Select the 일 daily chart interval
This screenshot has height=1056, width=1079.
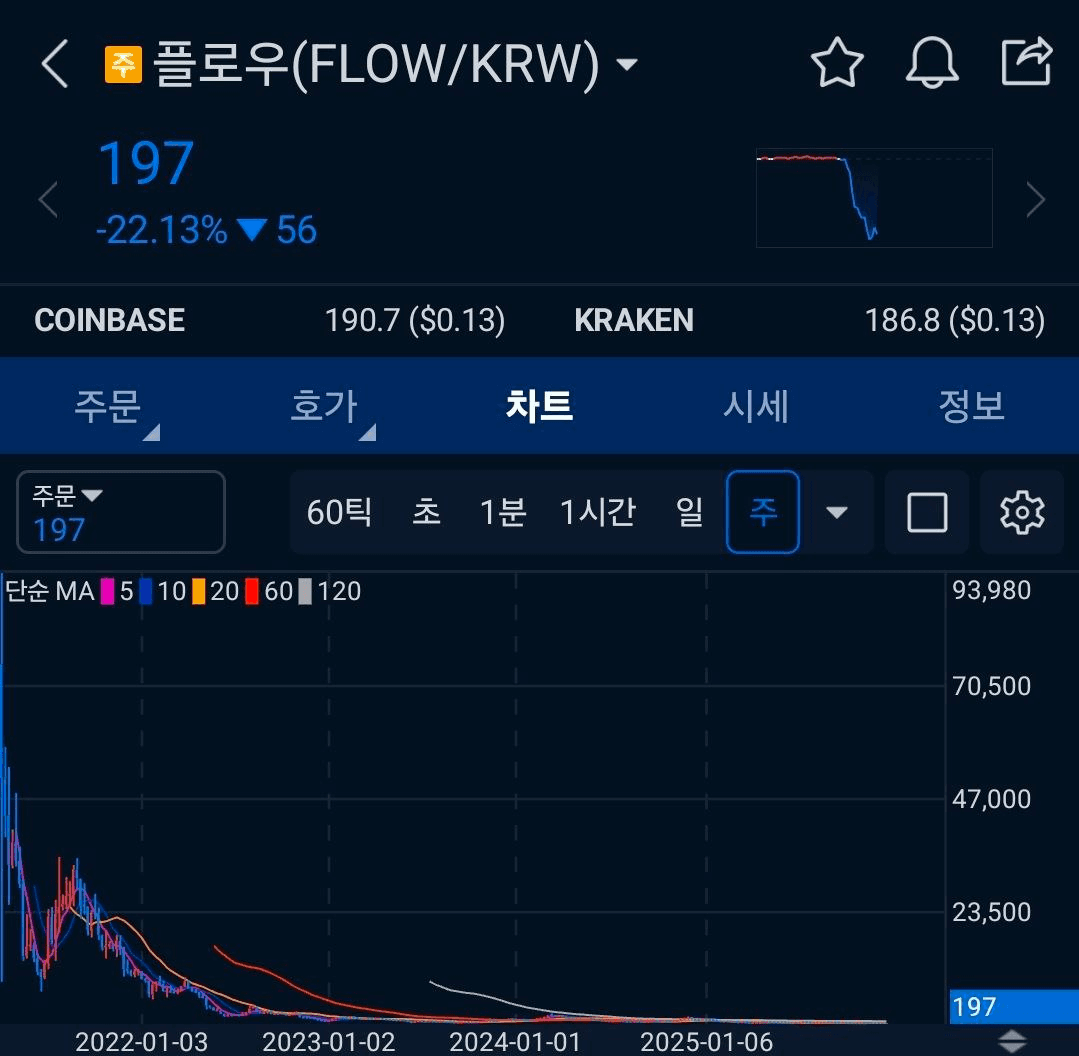coord(689,512)
